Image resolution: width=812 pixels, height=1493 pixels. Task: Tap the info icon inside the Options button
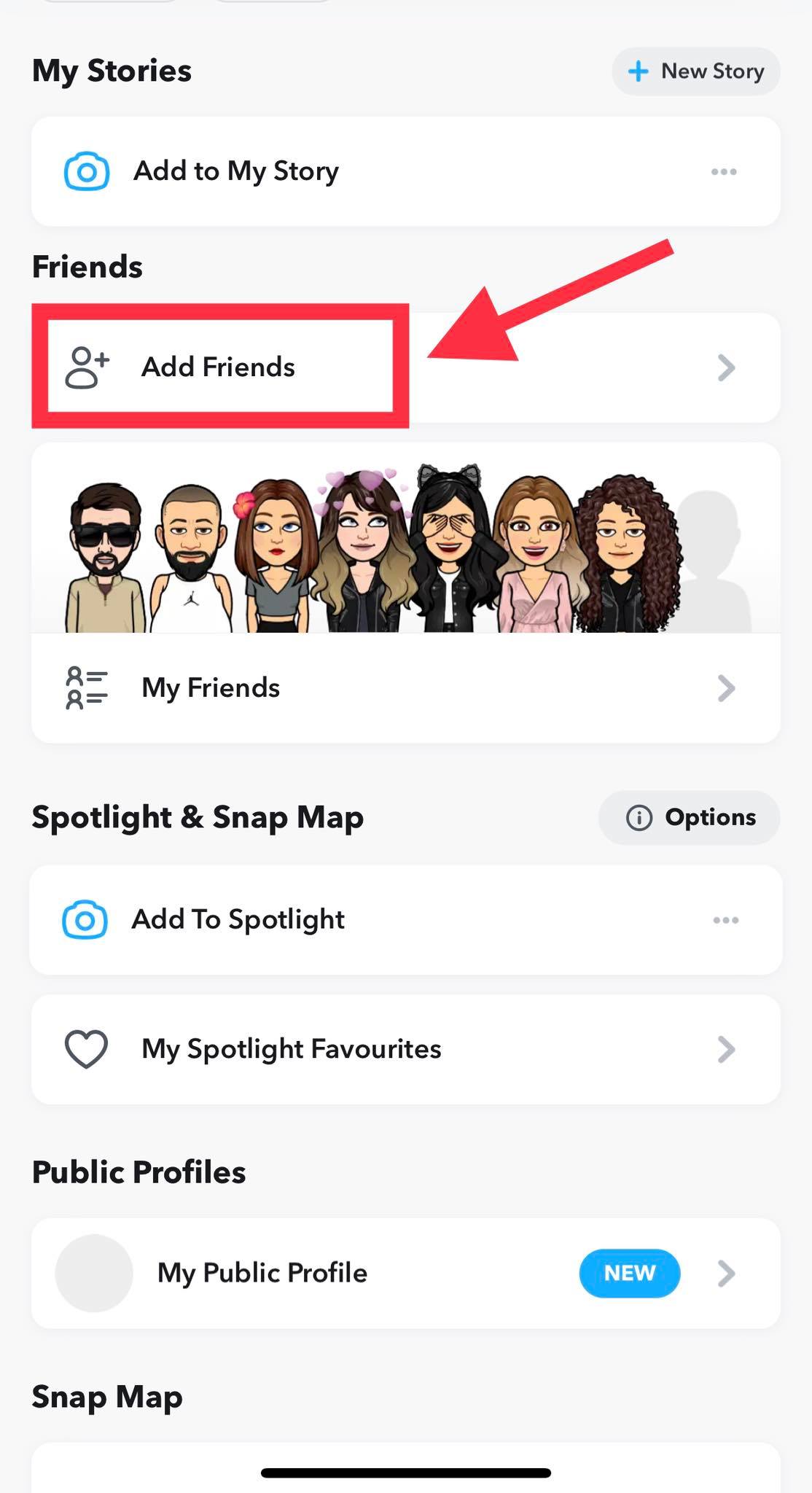pos(639,817)
